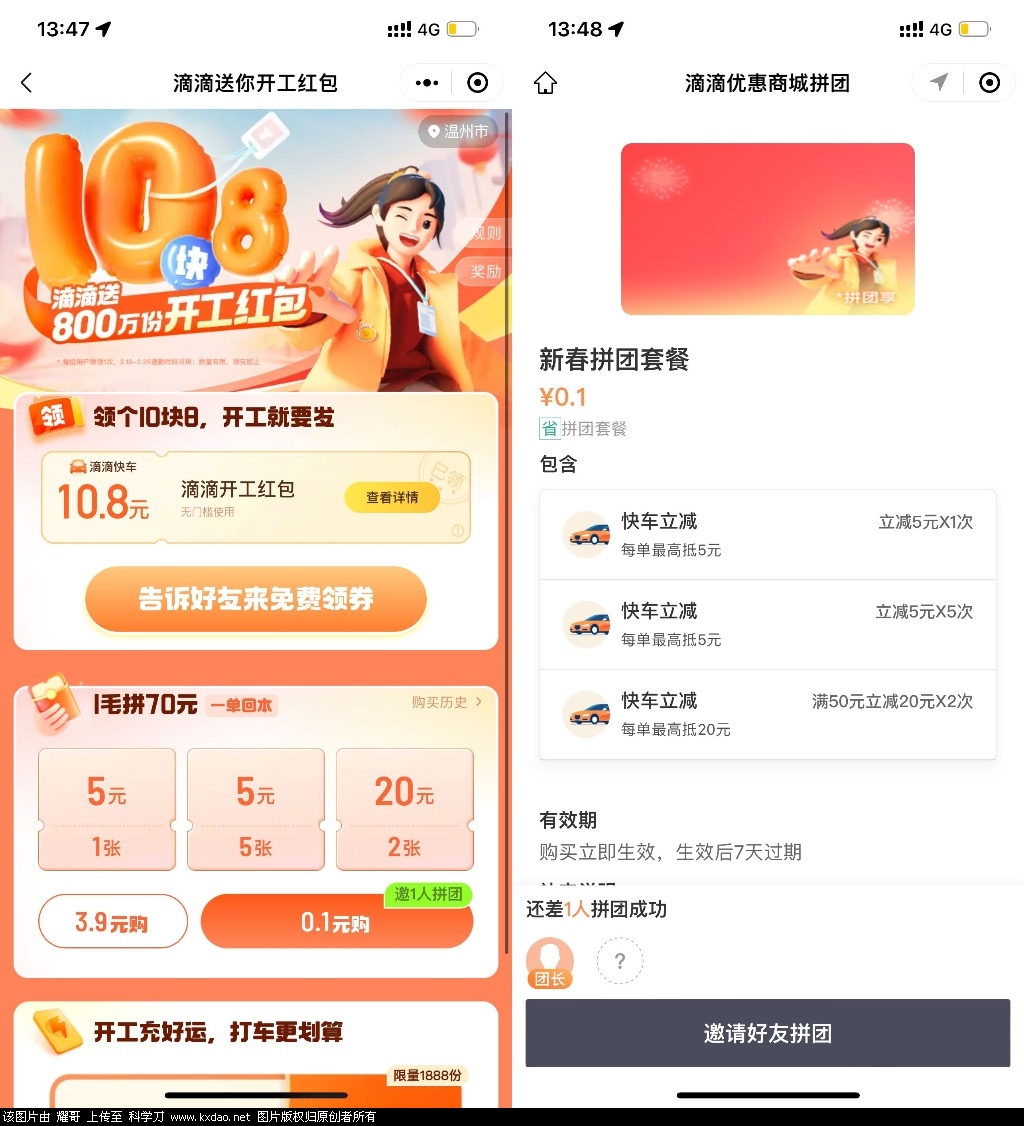Change the 温州市 location
The width and height of the screenshot is (1024, 1126).
[459, 132]
